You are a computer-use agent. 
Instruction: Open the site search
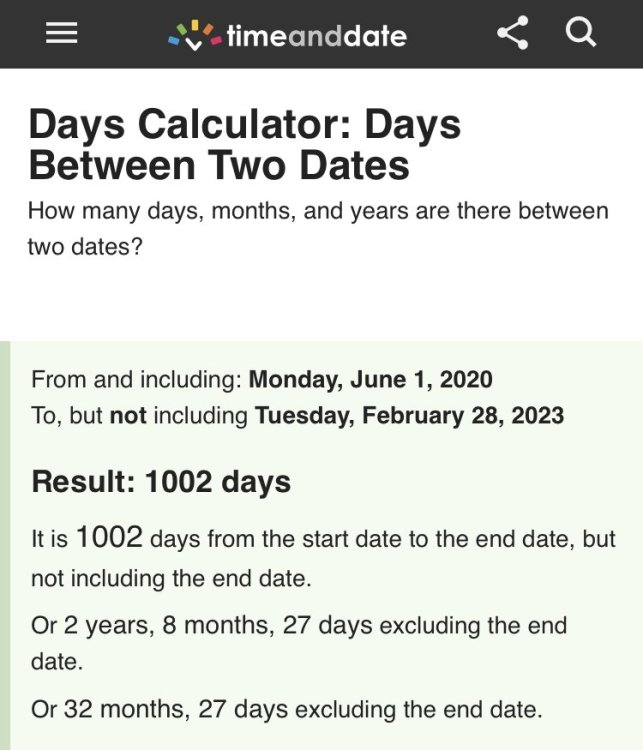coord(580,34)
